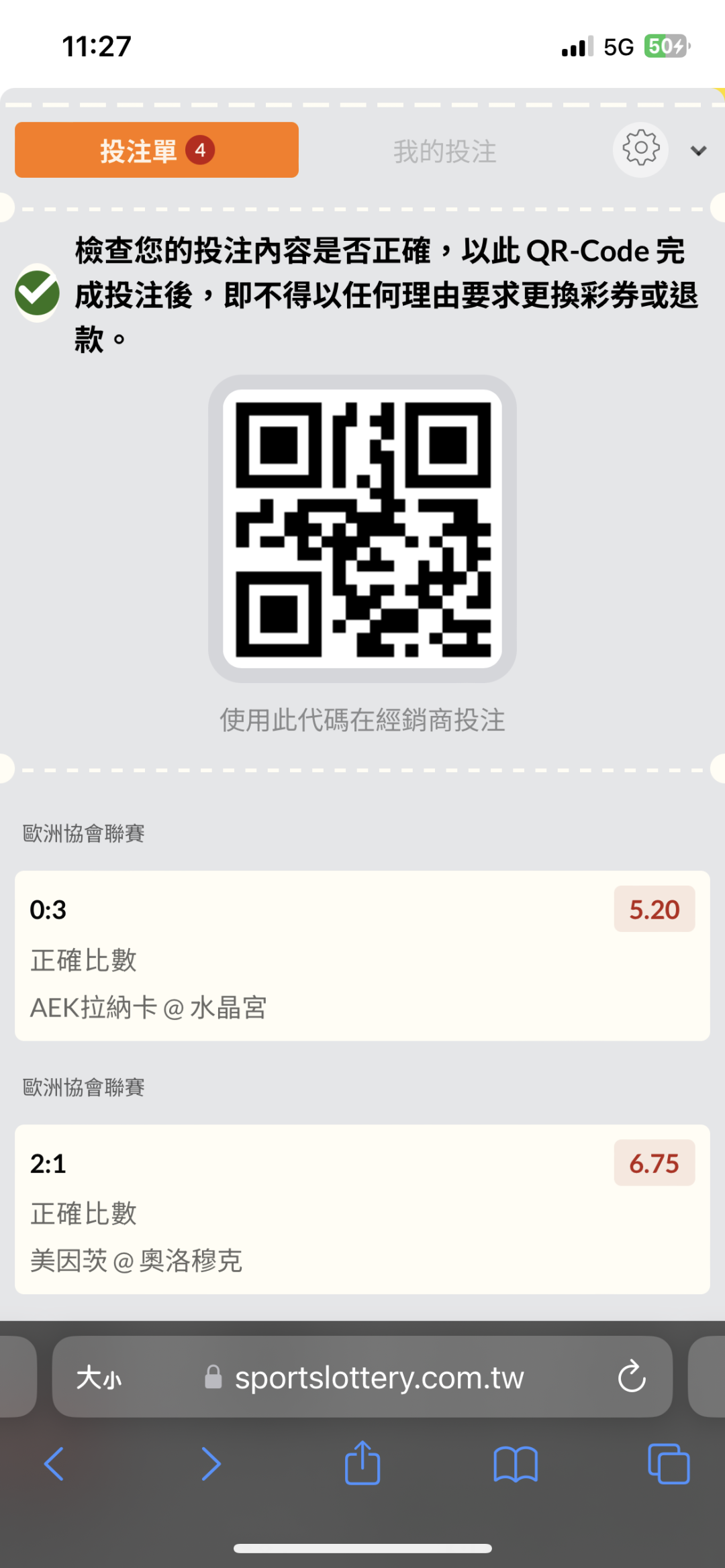This screenshot has width=725, height=1568.
Task: Show all open tabs
Action: (x=668, y=1463)
